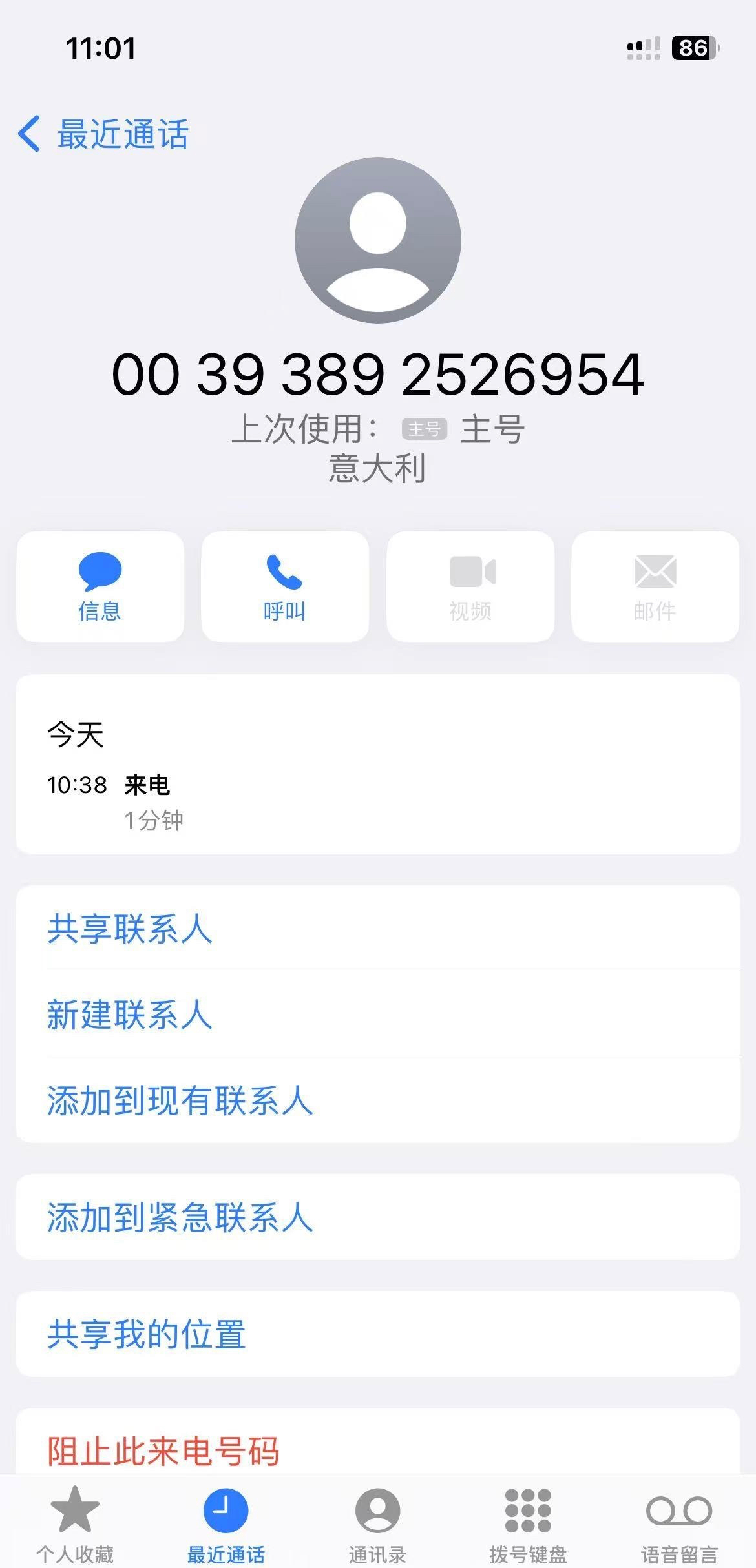Screen dimensions: 756x1568
Task: Switch to the 个人收藏 tab
Action: (75, 1522)
